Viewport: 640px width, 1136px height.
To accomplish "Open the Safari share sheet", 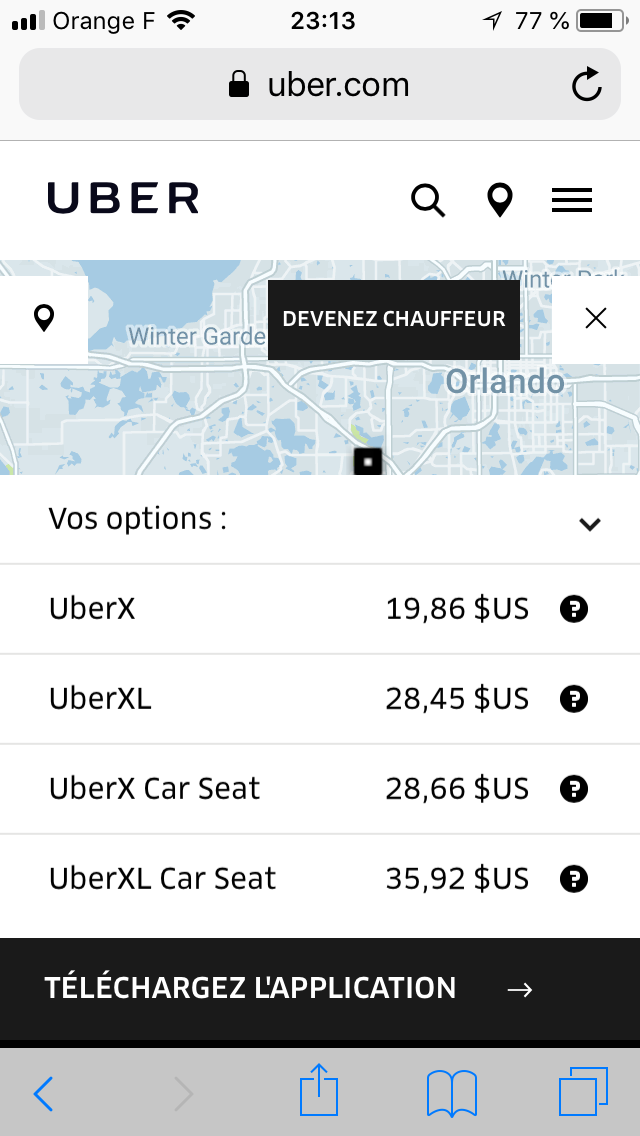I will point(319,1089).
